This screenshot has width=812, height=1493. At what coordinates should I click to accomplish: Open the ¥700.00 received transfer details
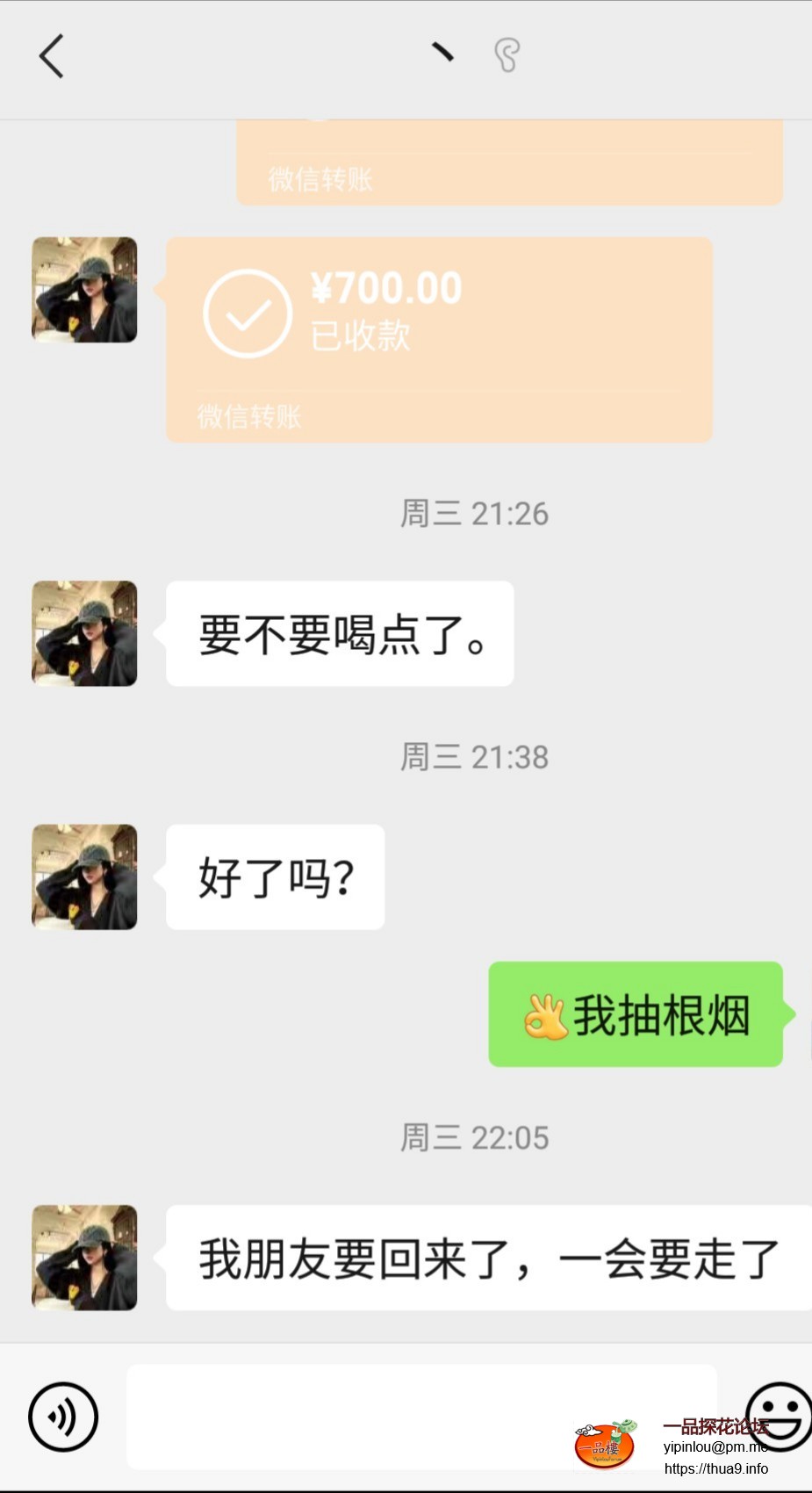coord(438,339)
